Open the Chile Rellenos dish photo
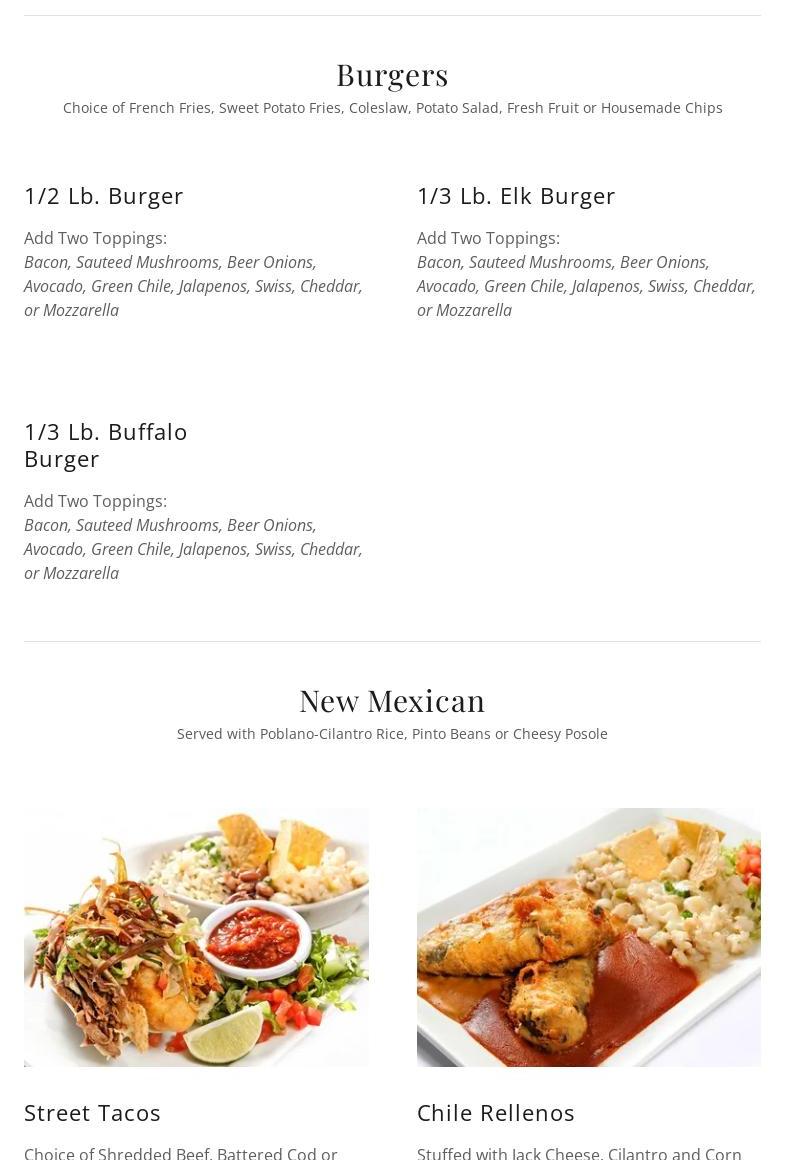The height and width of the screenshot is (1160, 785). pos(588,937)
